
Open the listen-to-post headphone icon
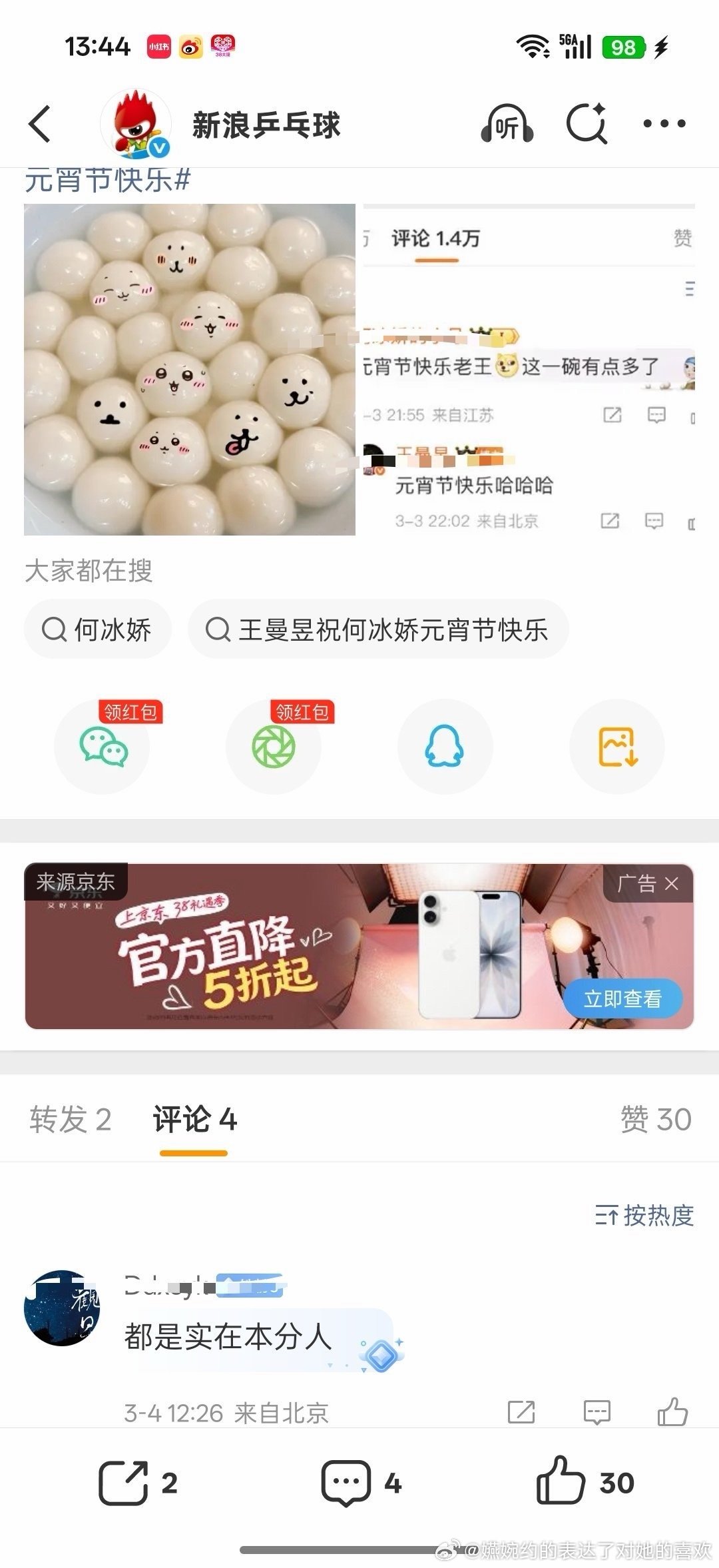tap(507, 123)
